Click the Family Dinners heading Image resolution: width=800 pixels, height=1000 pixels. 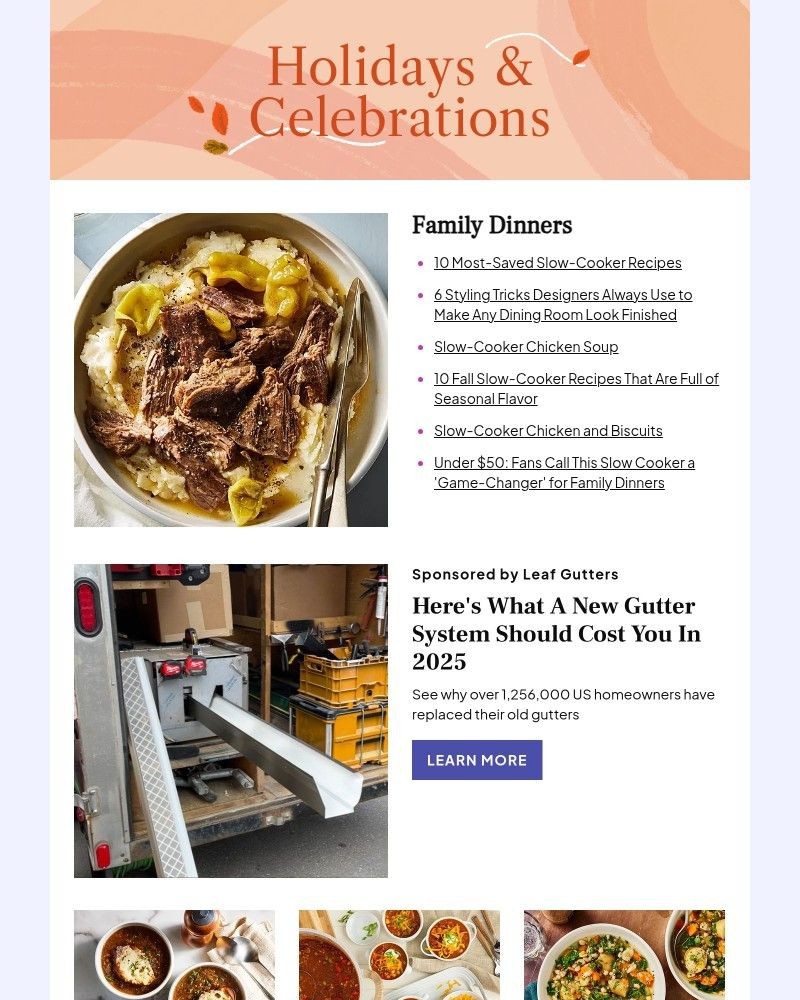click(492, 225)
